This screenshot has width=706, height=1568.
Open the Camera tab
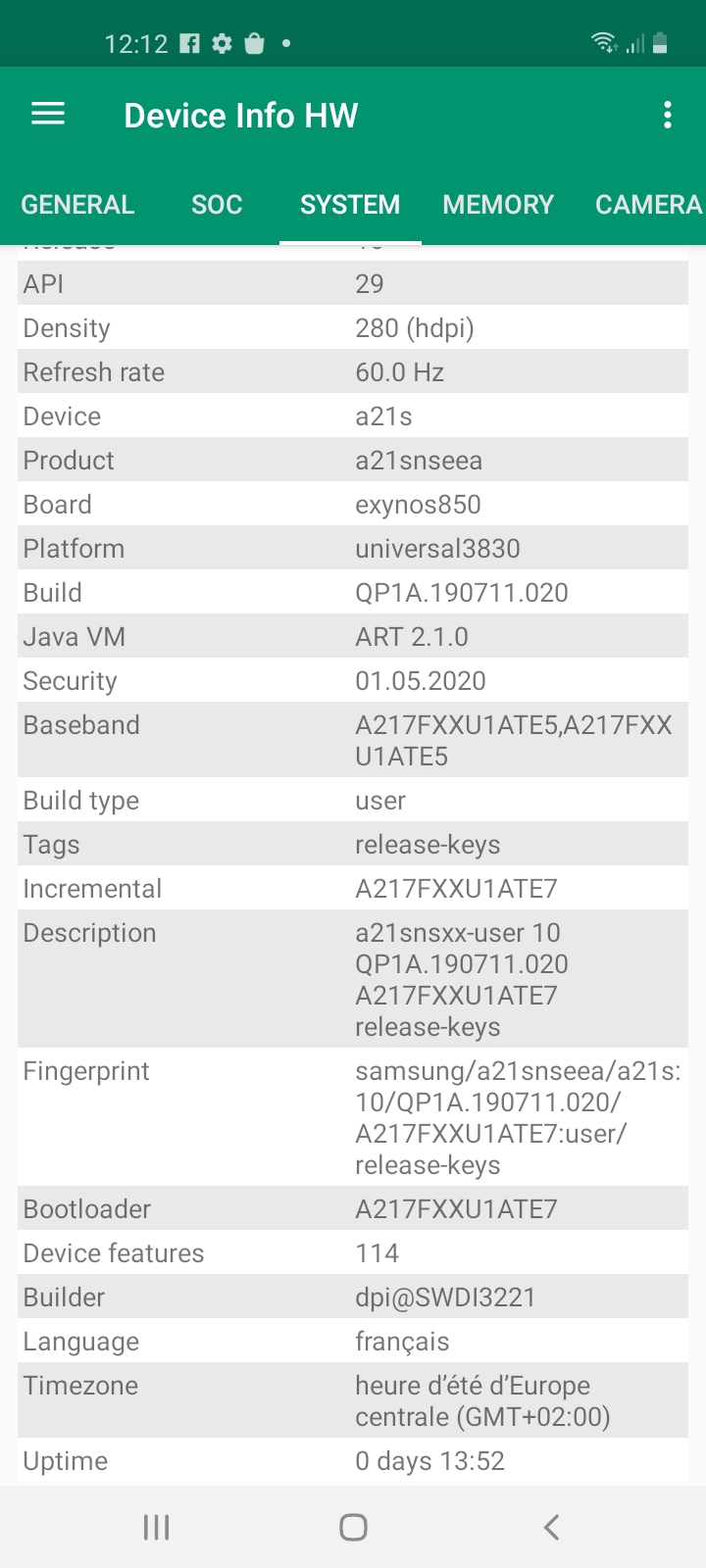pyautogui.click(x=648, y=204)
